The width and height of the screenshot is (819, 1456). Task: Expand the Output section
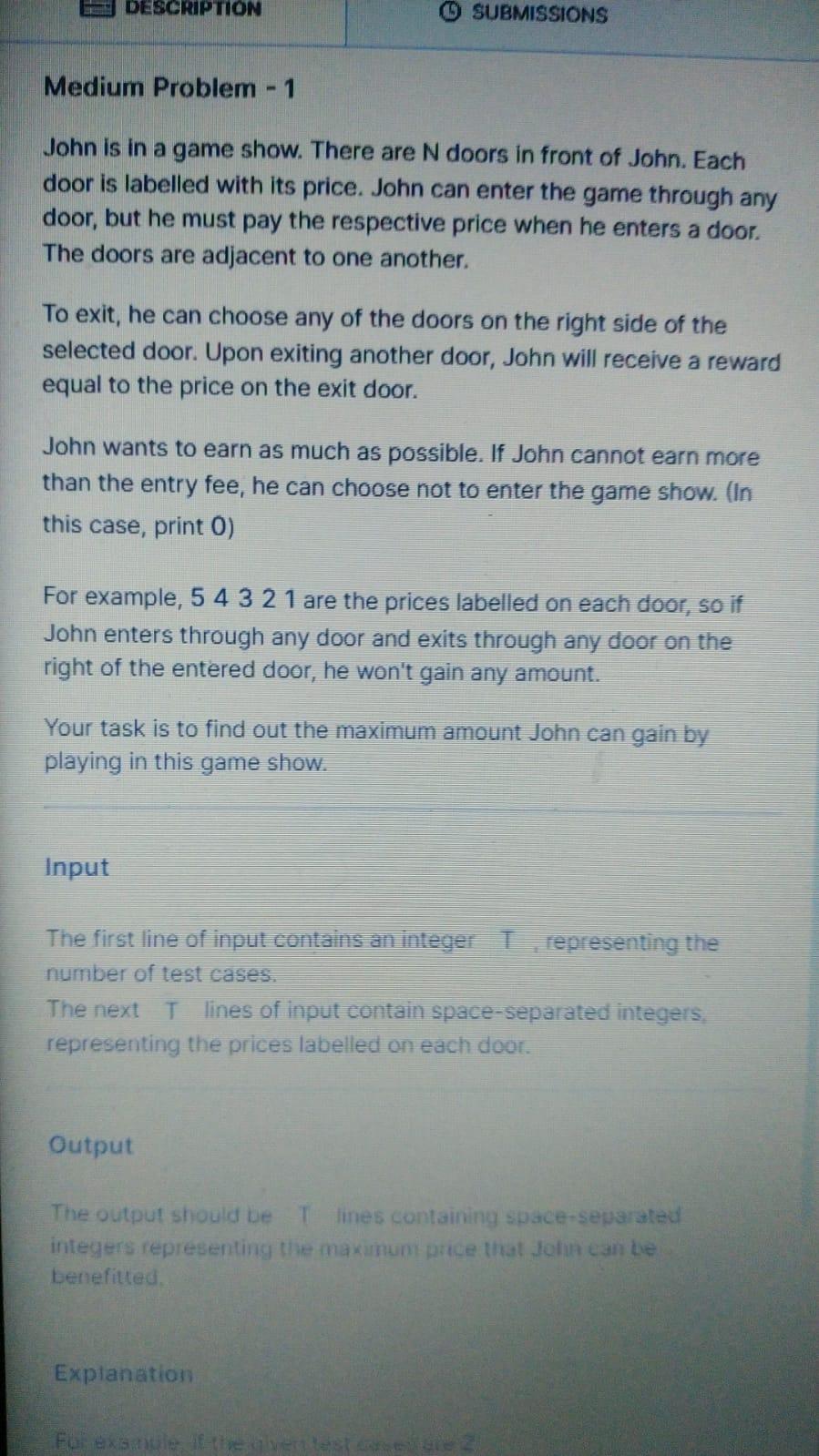(90, 1146)
